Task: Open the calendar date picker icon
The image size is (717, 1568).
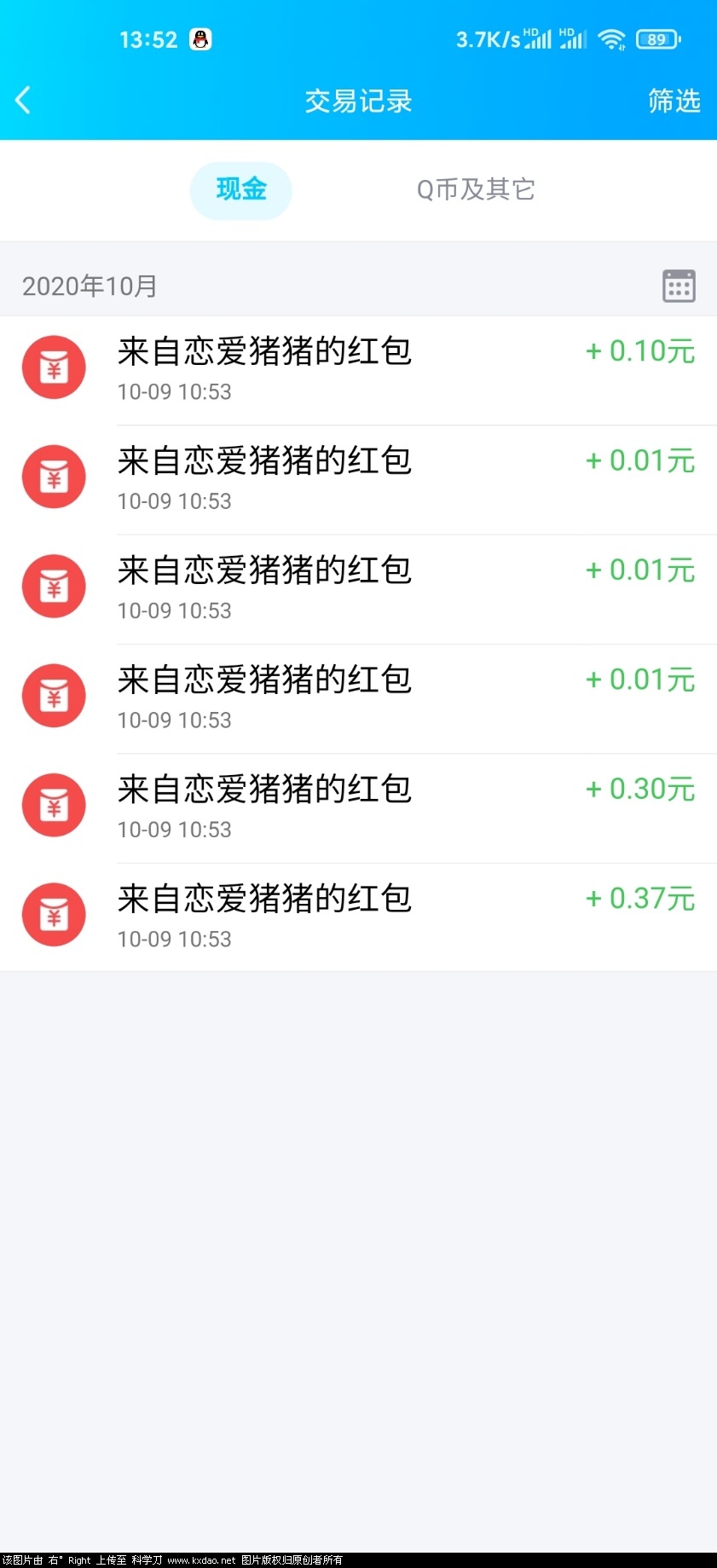Action: 678,284
